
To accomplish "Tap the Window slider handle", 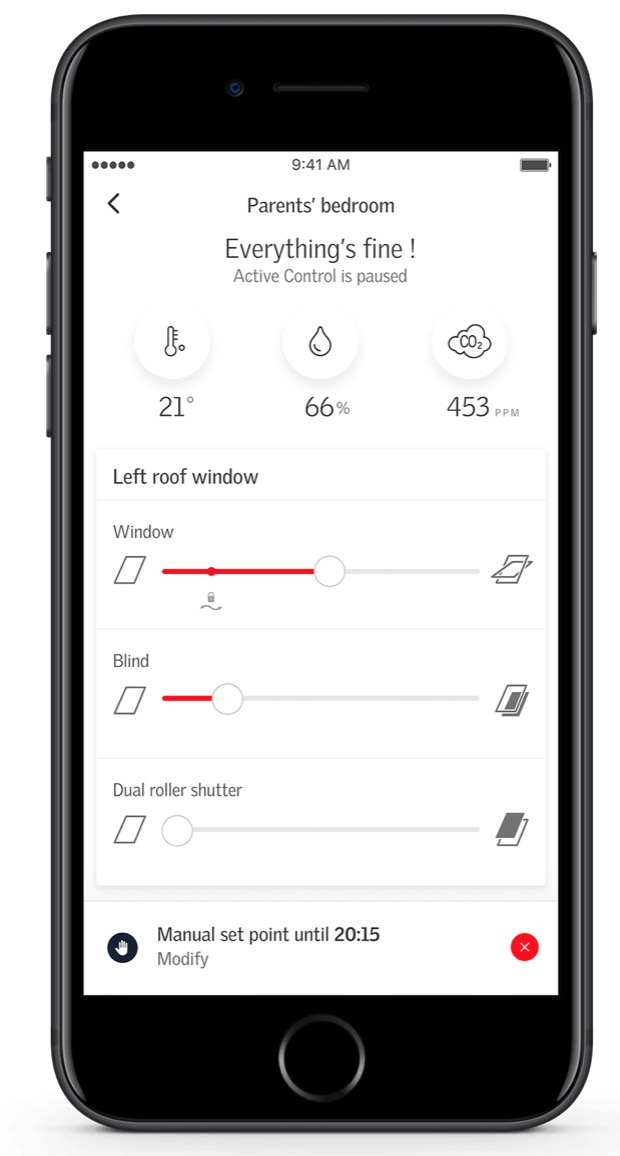I will click(329, 571).
